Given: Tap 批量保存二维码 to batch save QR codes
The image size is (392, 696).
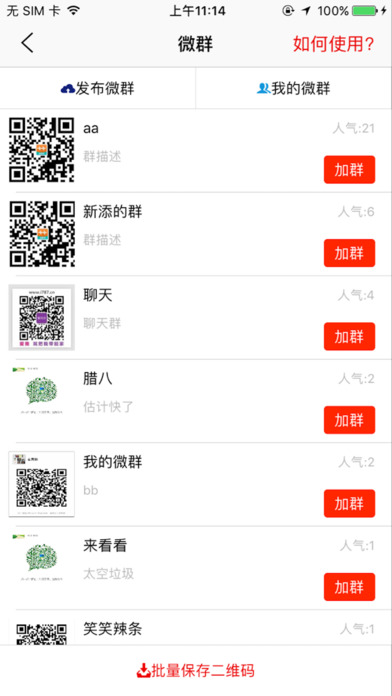Looking at the screenshot, I should pos(196,670).
